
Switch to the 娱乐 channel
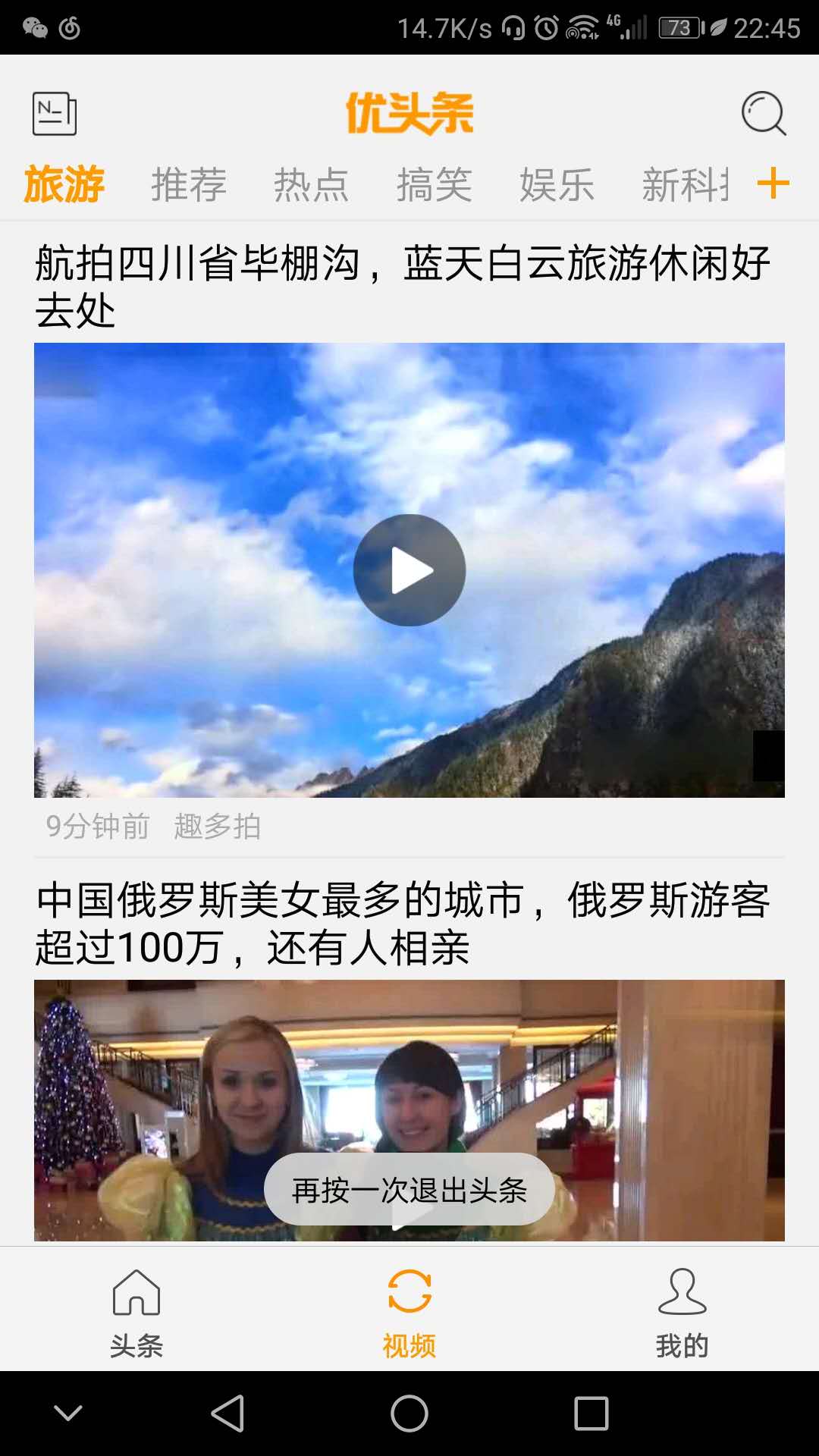point(556,184)
